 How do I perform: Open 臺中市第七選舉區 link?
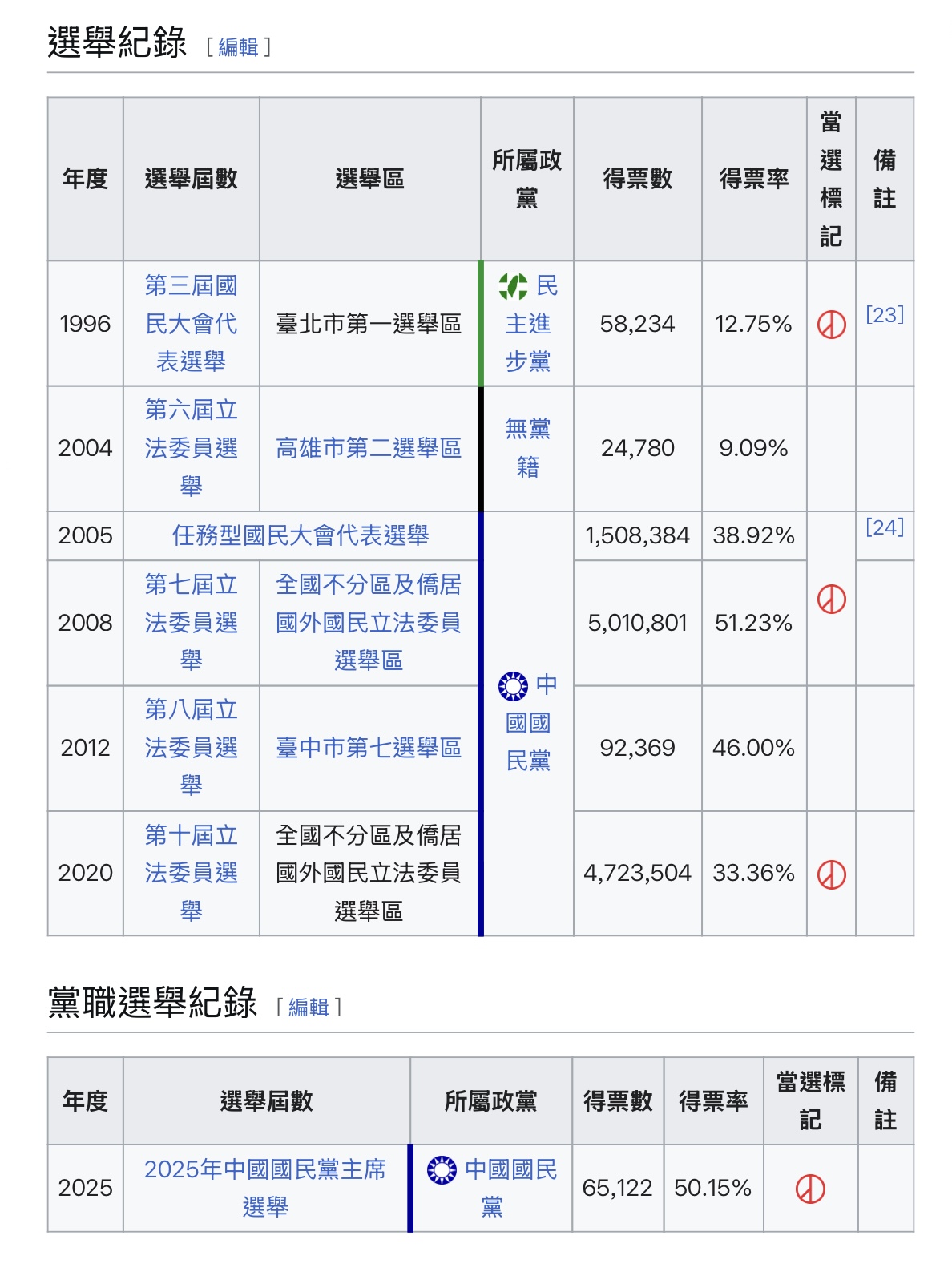click(368, 748)
